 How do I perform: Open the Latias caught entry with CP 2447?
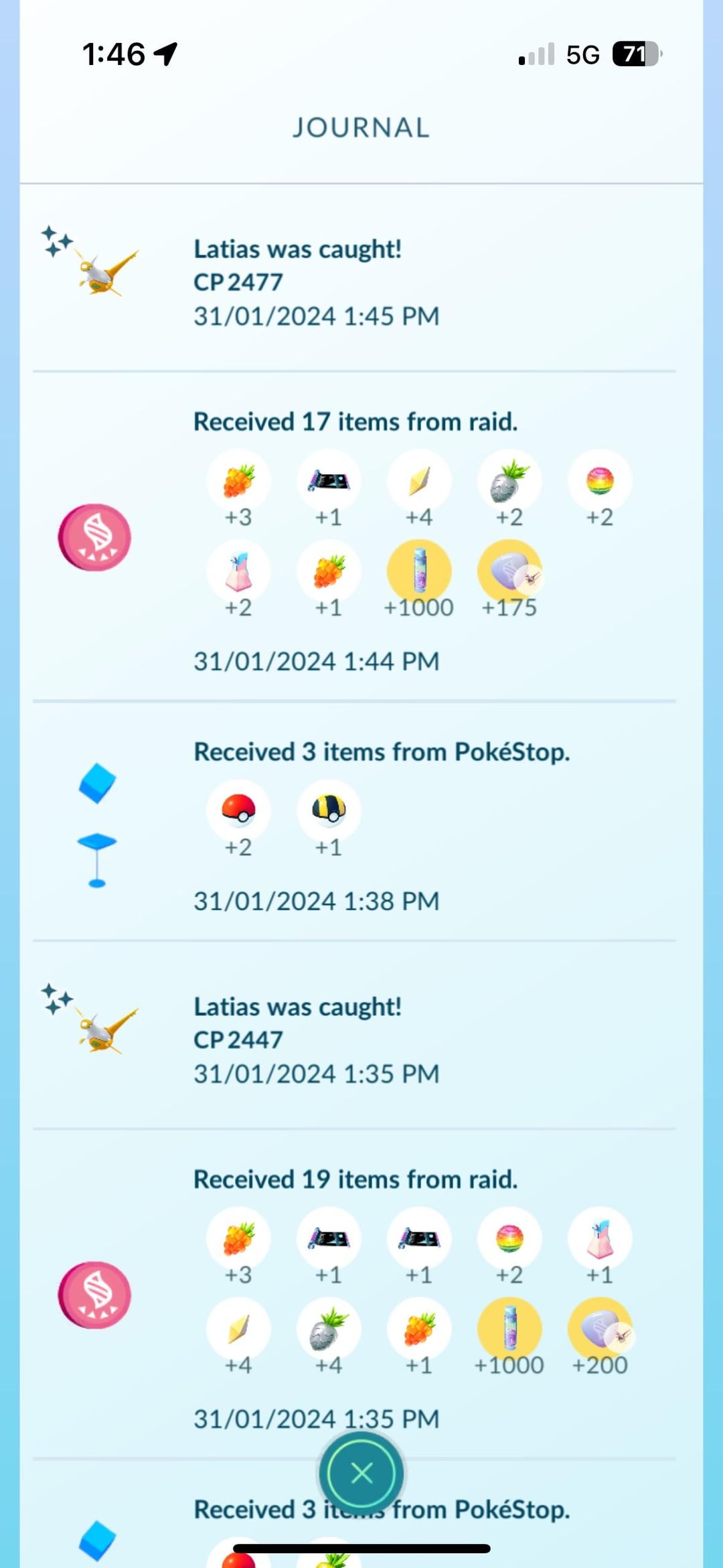coord(315,1039)
